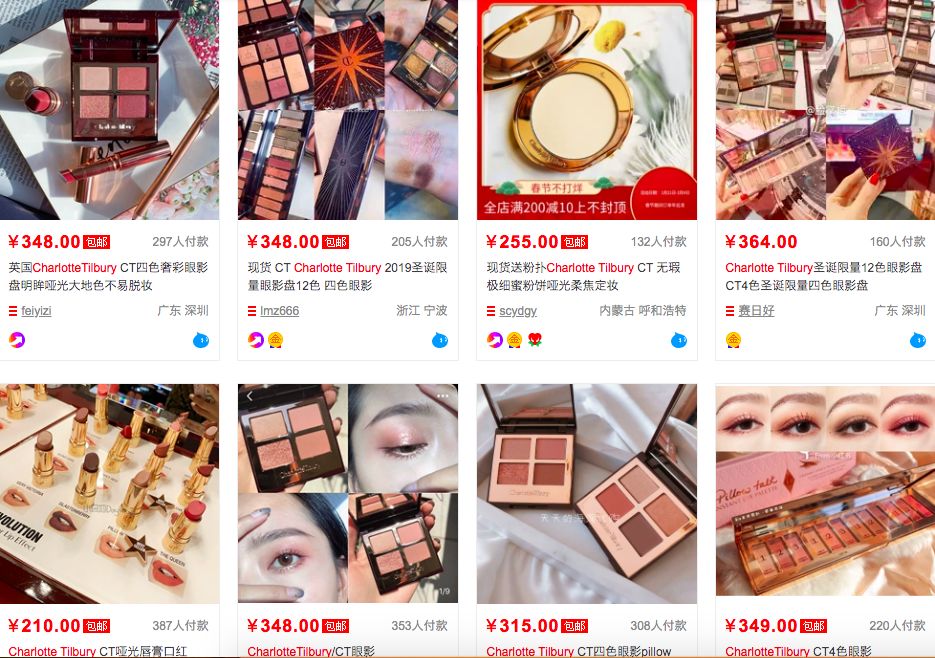Chat with seller lmz666 via the blue icon

pos(439,340)
